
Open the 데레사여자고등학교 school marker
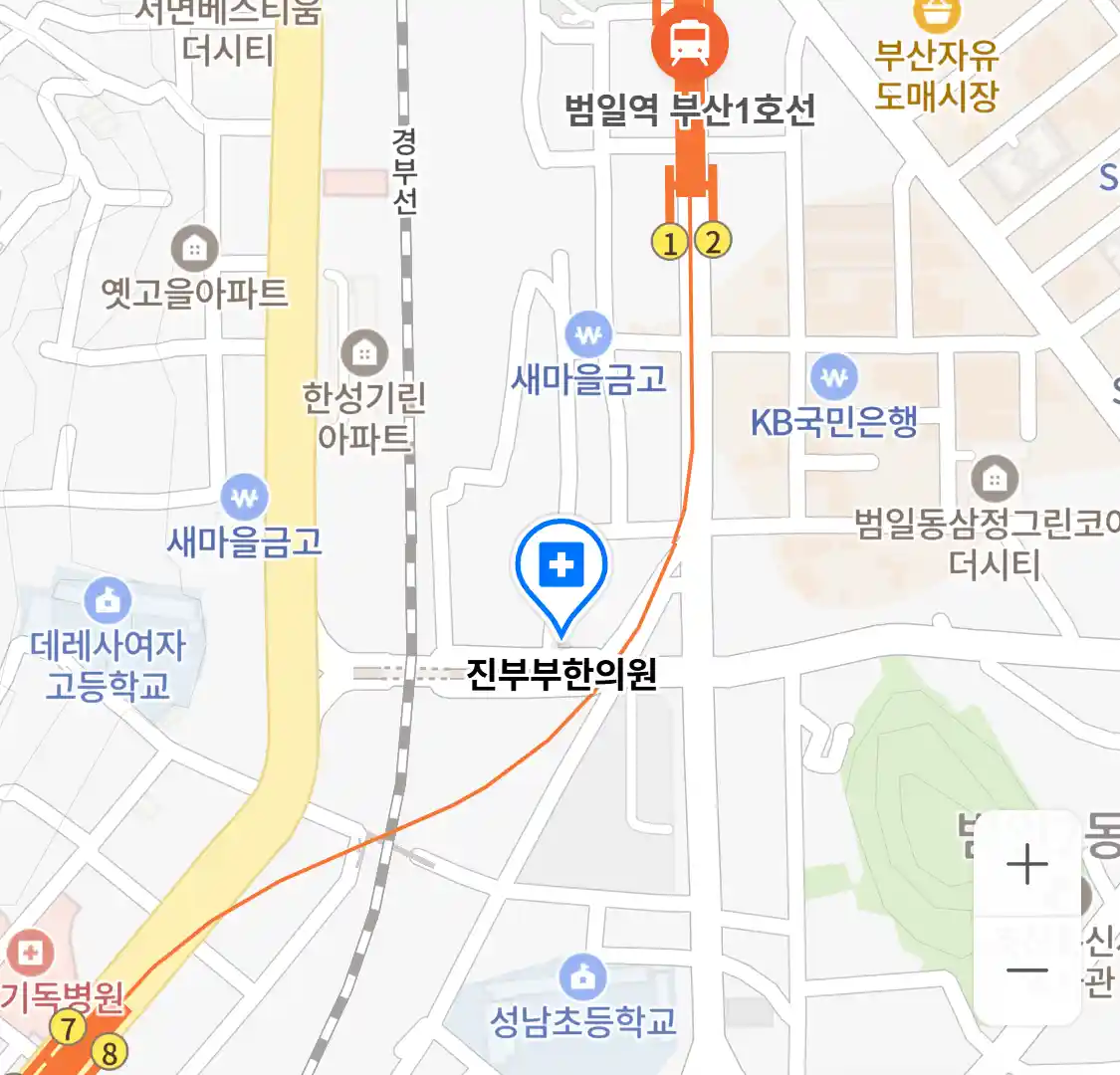(x=108, y=600)
